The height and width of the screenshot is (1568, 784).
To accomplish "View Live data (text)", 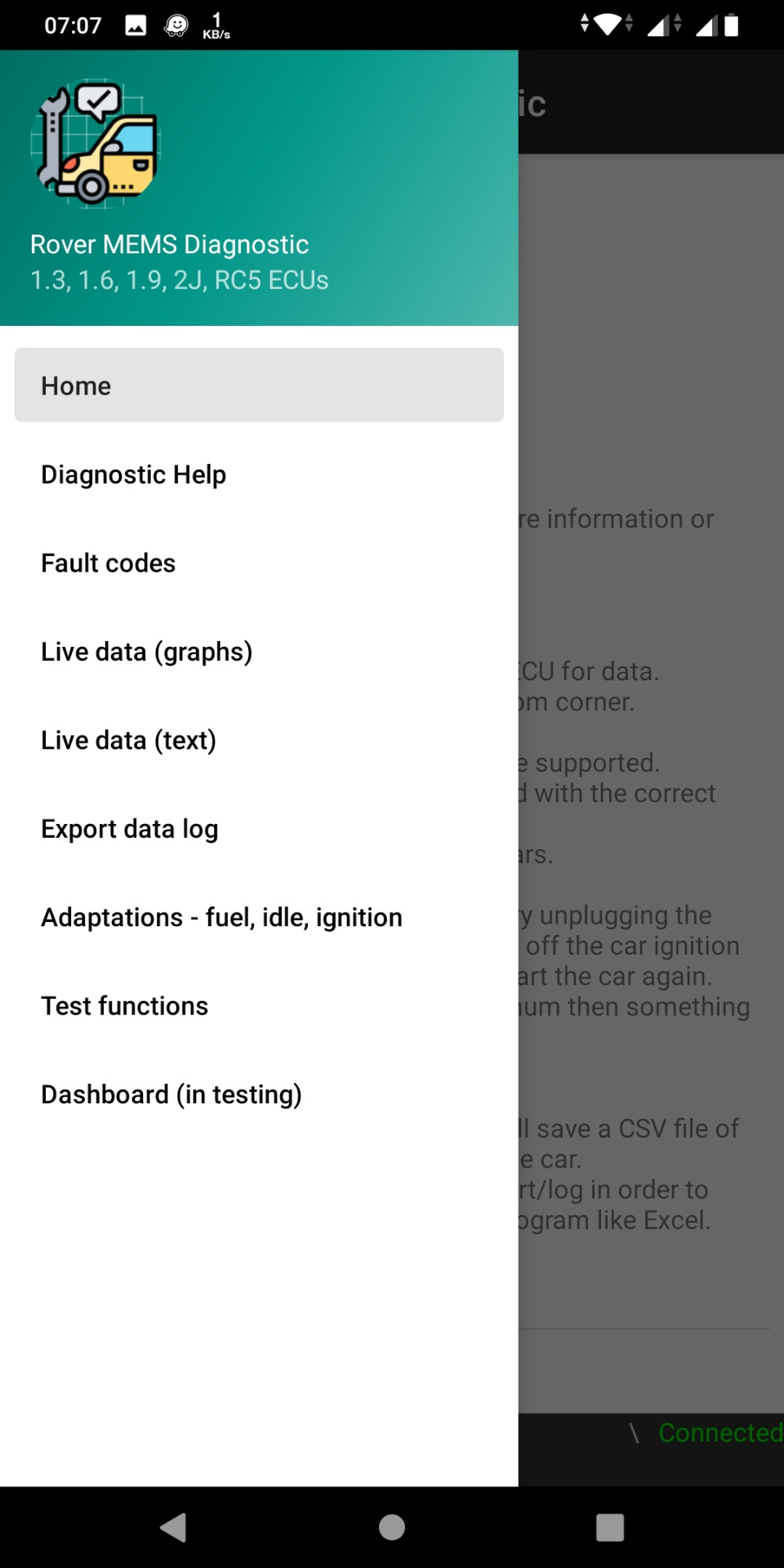I will 129,741.
